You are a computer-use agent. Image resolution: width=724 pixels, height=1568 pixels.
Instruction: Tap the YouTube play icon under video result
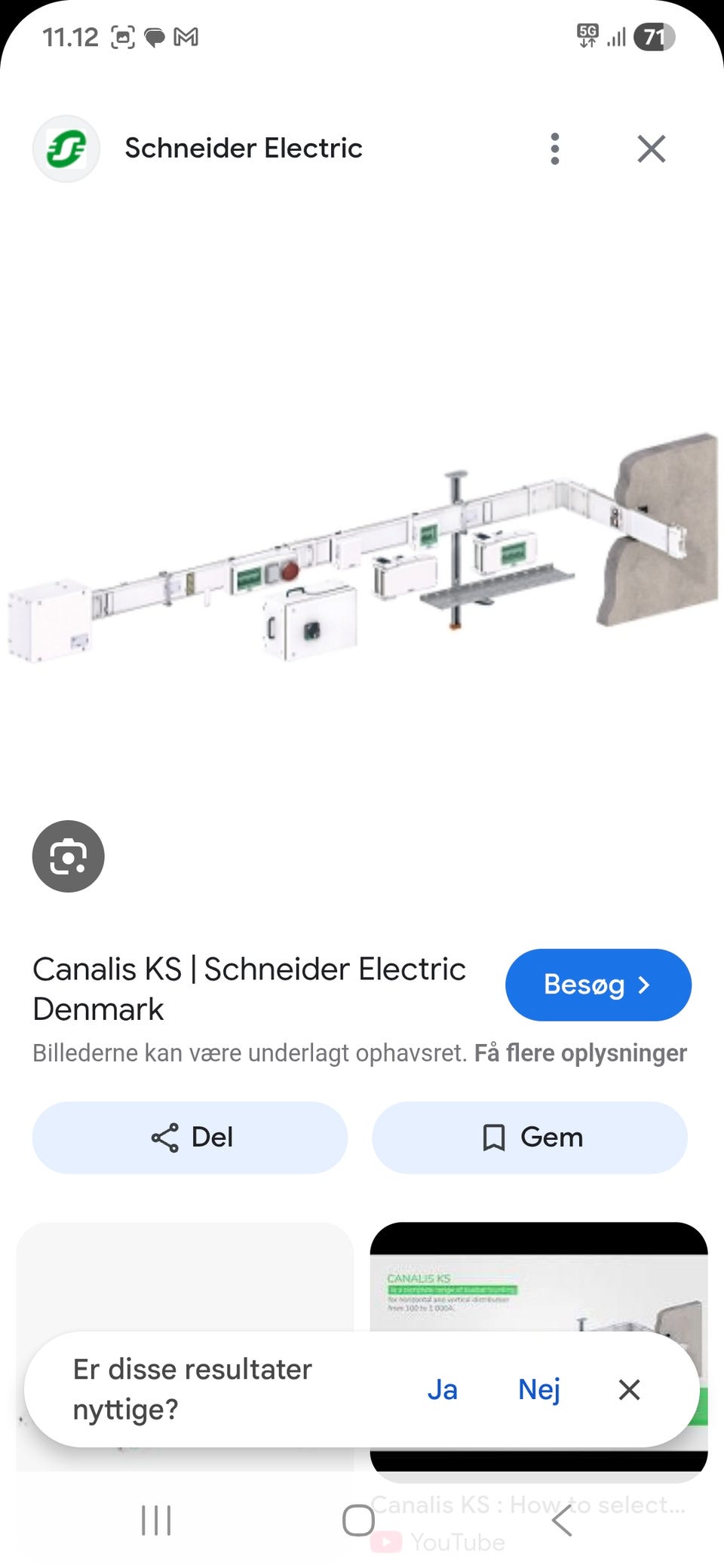[x=388, y=1542]
